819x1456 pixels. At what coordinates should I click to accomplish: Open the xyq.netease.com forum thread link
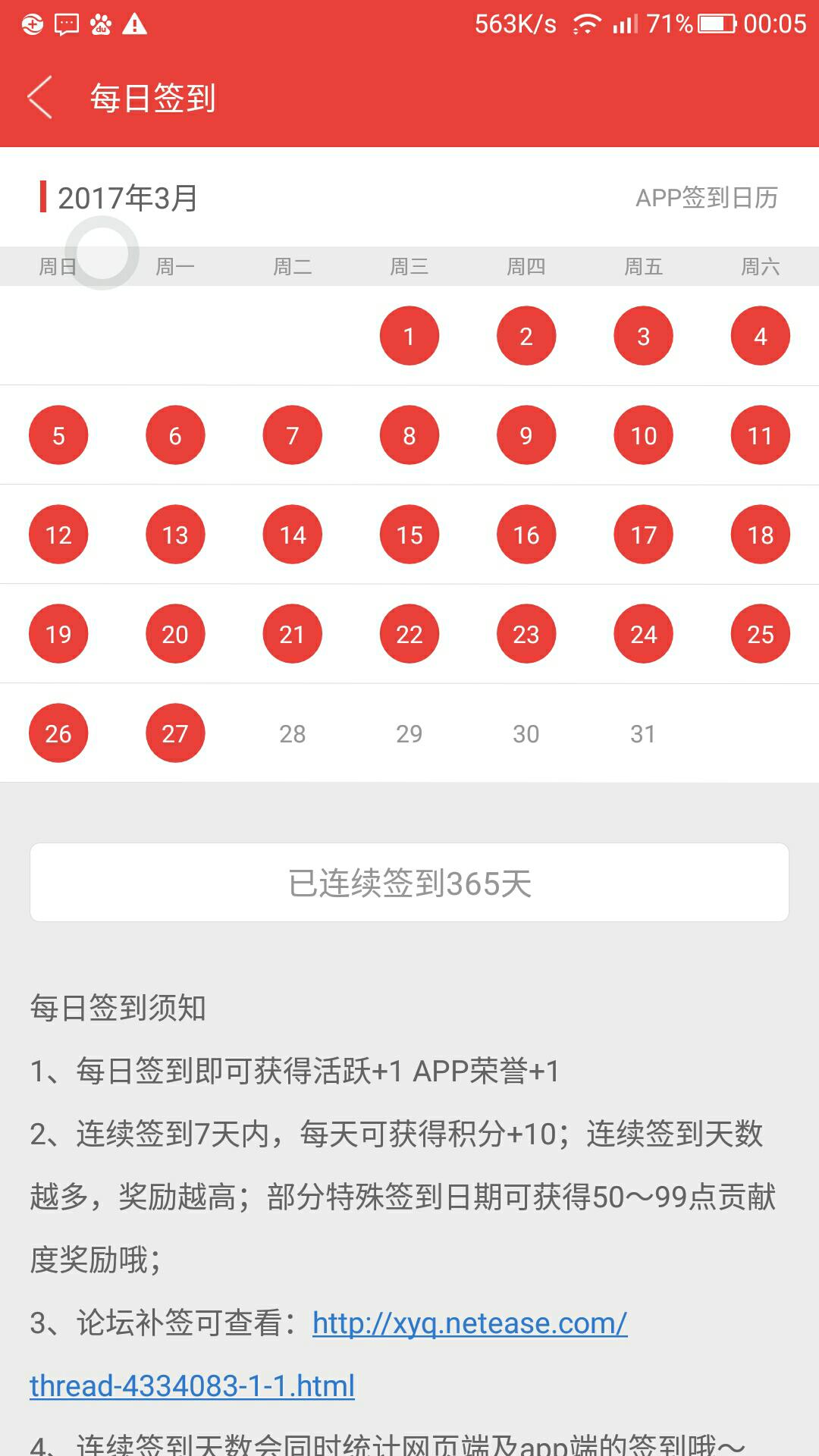[469, 1323]
